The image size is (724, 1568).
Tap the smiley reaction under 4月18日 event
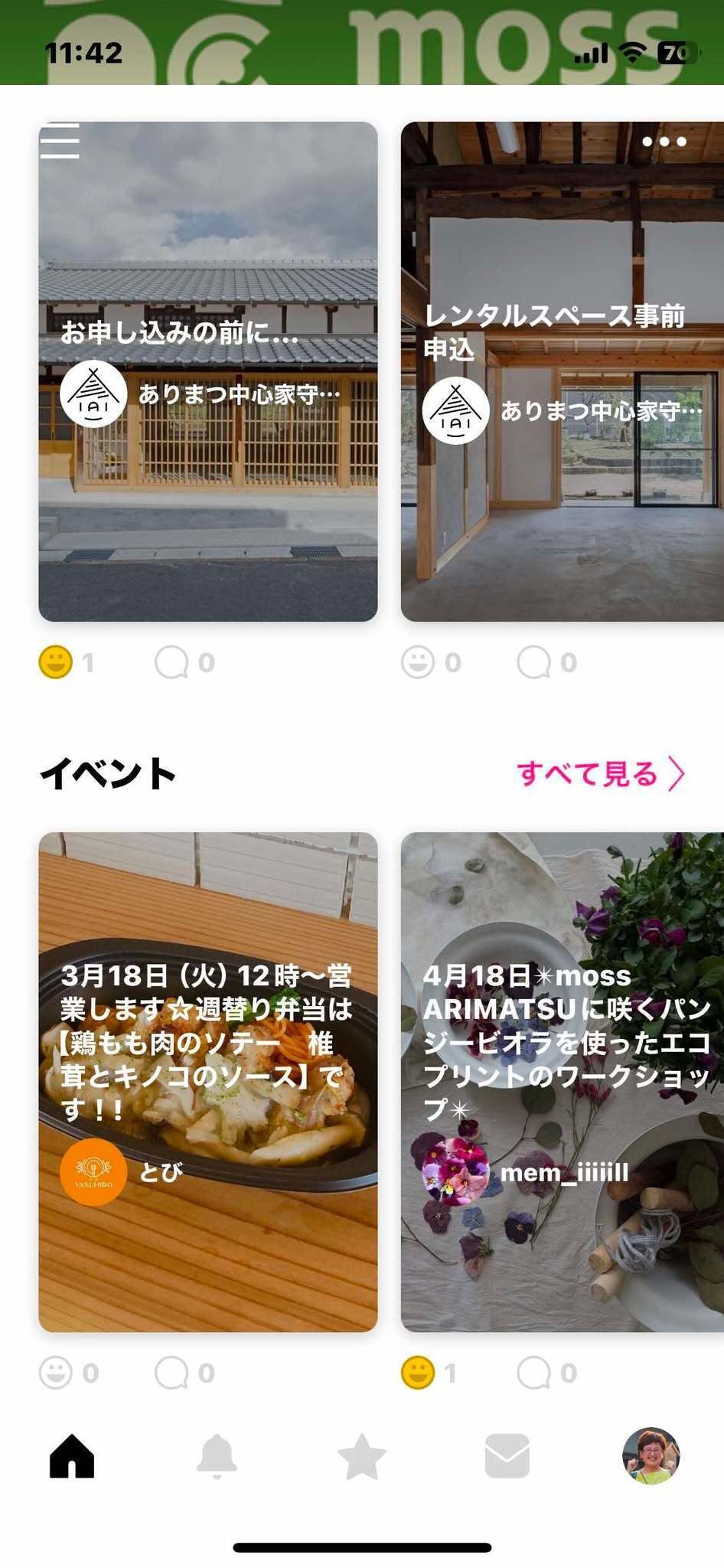coord(418,1373)
